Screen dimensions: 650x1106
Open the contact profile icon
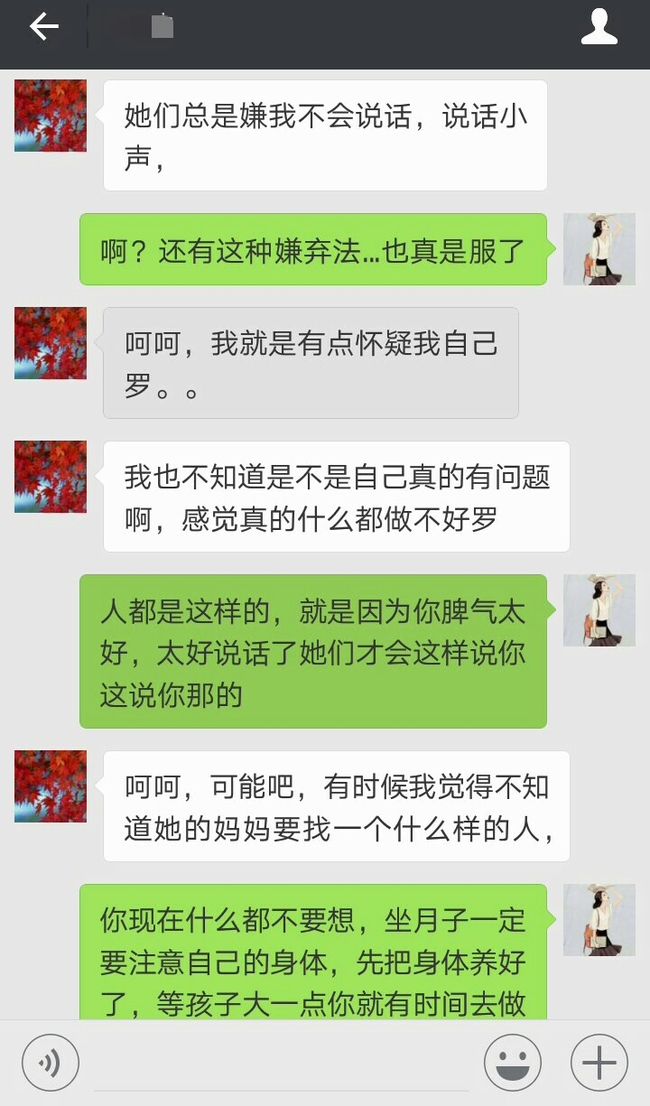point(599,28)
